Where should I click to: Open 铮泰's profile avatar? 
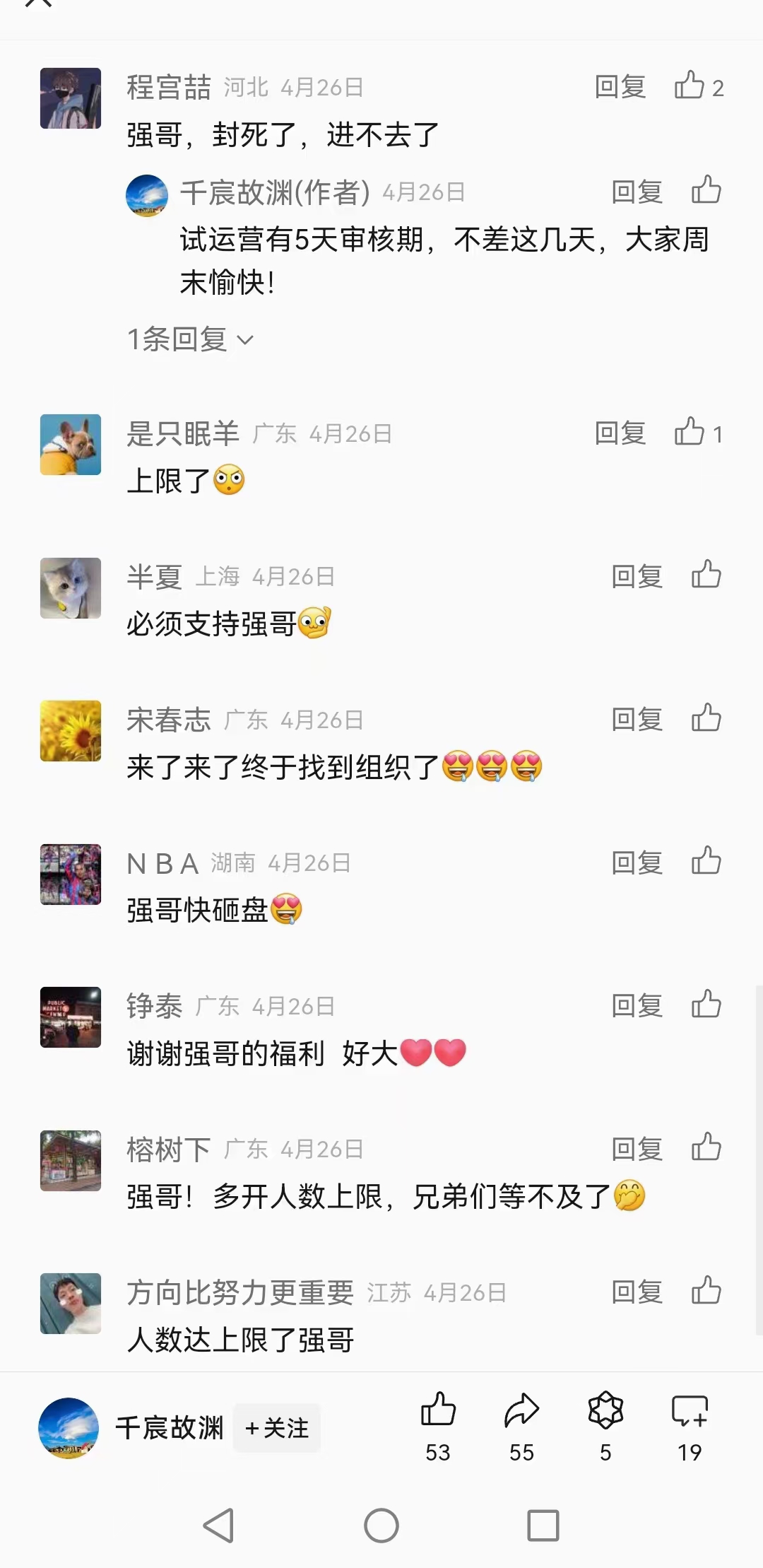click(x=71, y=1017)
